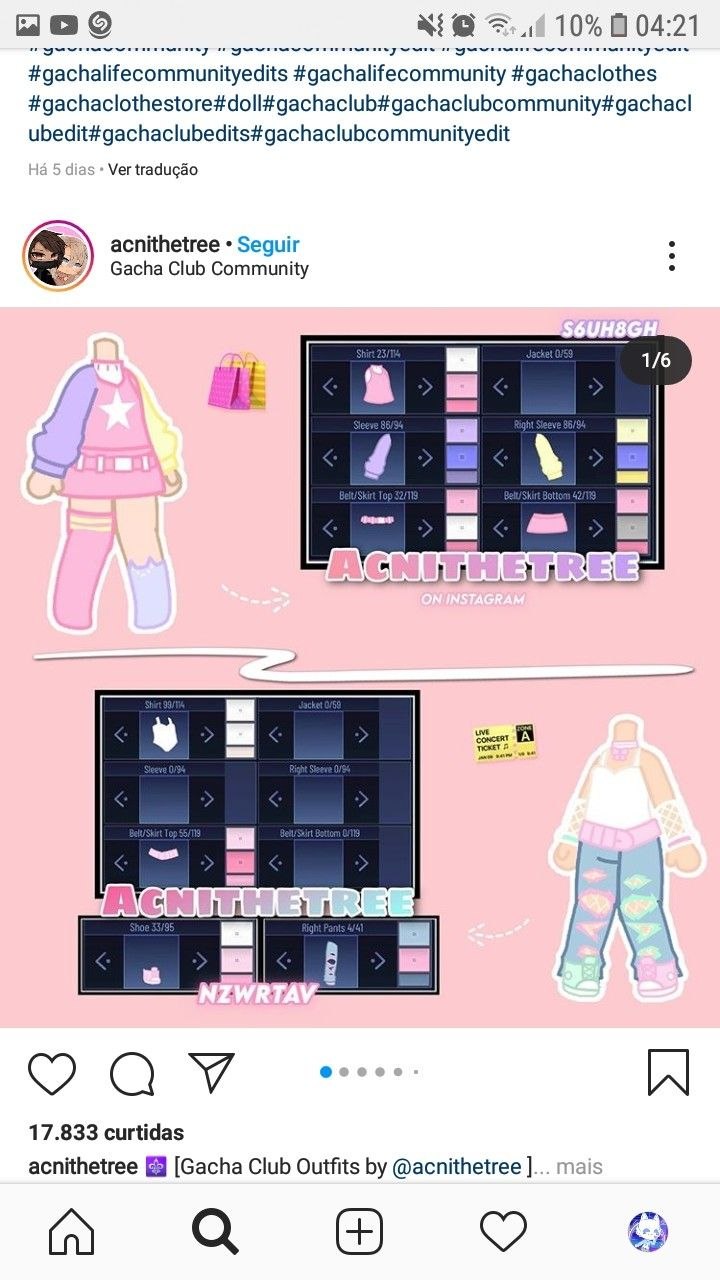This screenshot has height=1280, width=720.
Task: Open the #gachaclothes hashtag
Action: [584, 74]
